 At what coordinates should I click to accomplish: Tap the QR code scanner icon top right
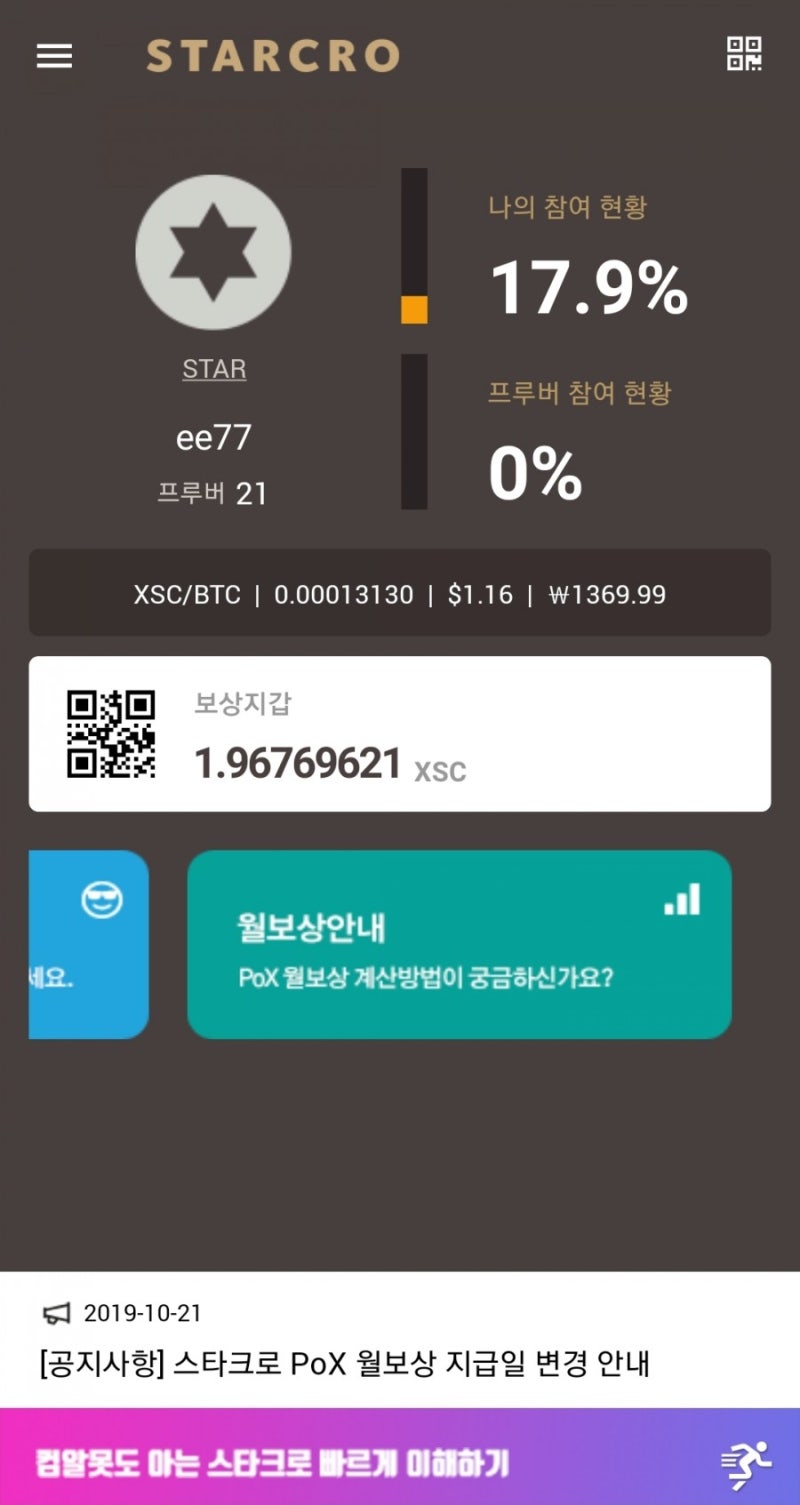pos(745,56)
